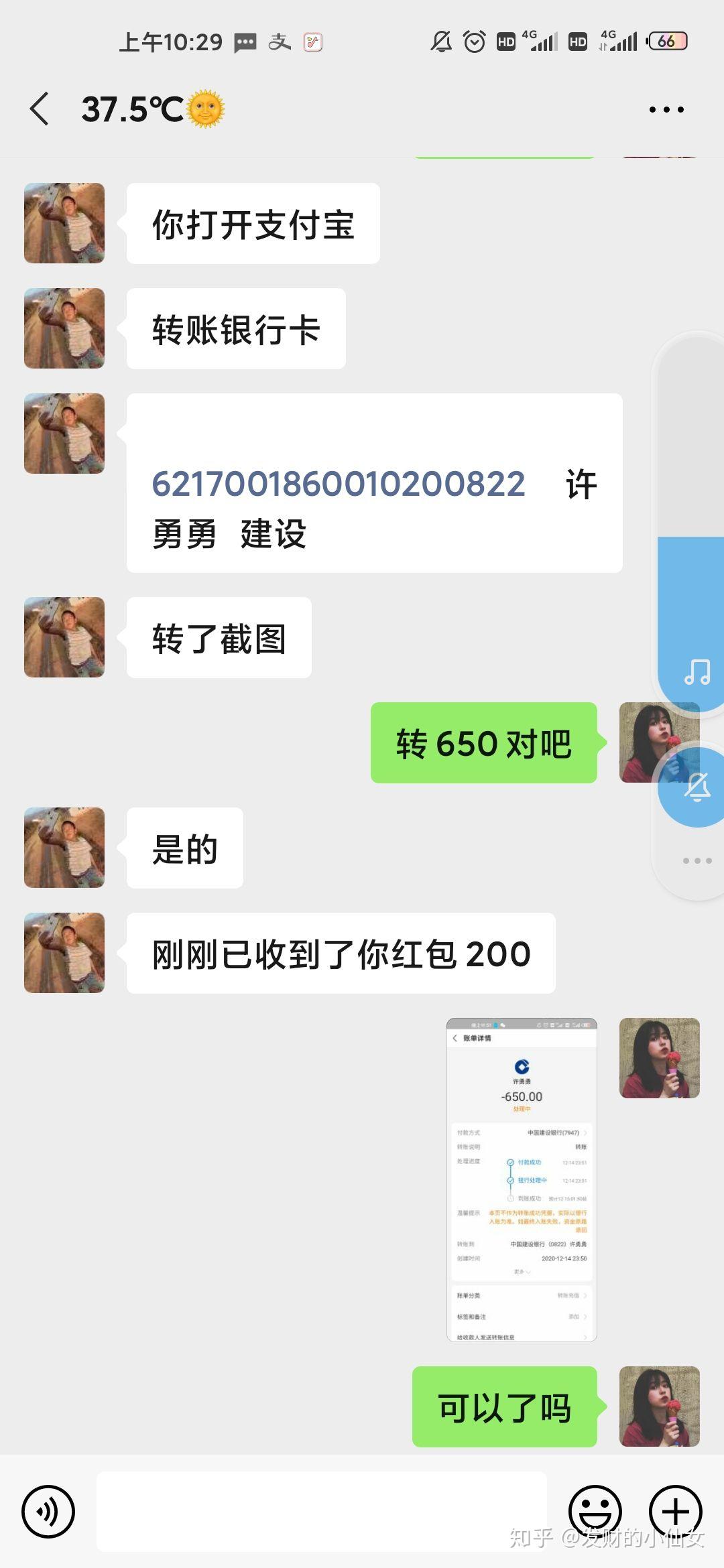
Task: Open the sent -650.00 transfer screenshot
Action: [522, 1180]
